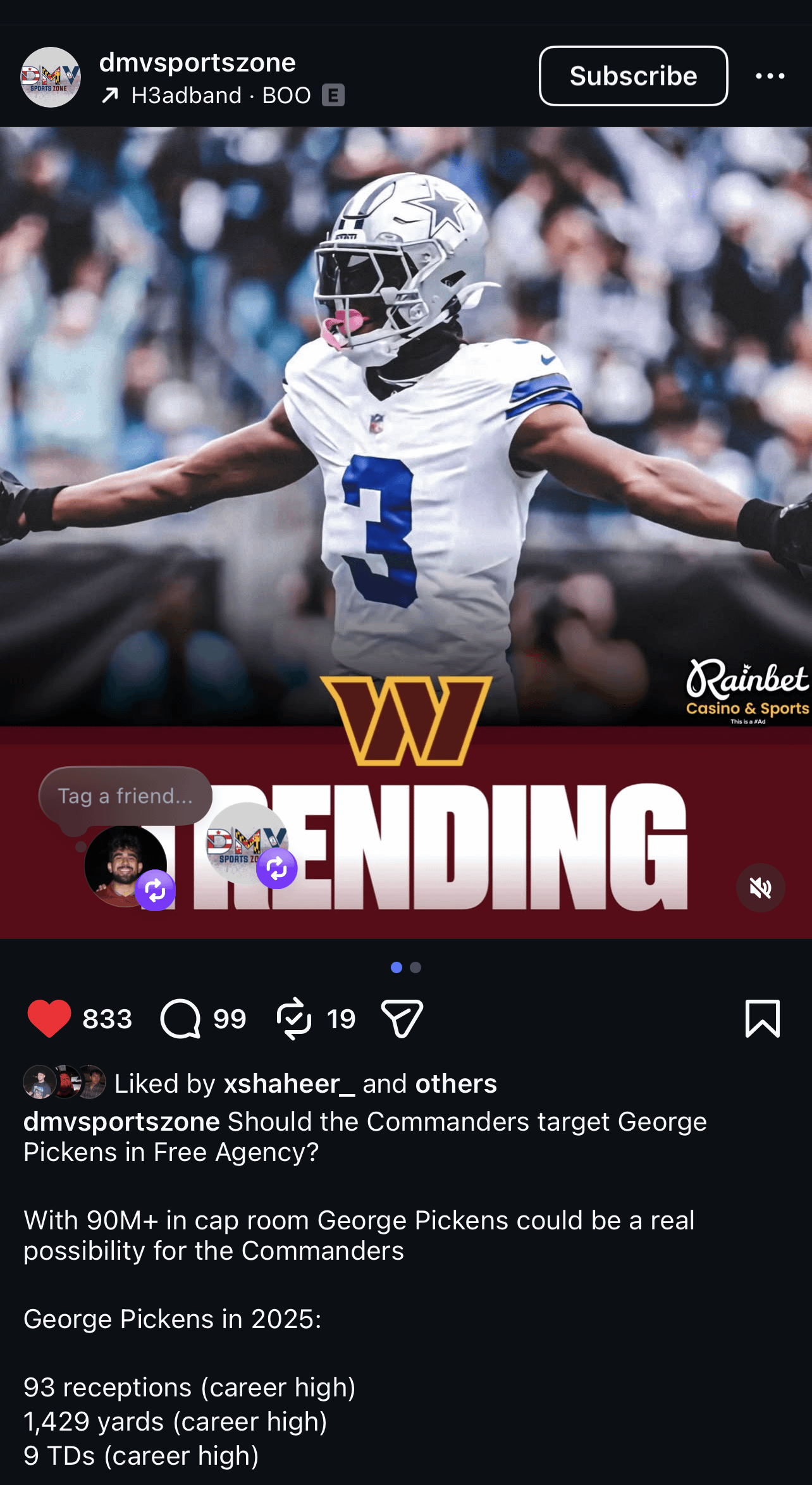Go to the second carousel slide dot
812x1485 pixels.
coord(415,967)
